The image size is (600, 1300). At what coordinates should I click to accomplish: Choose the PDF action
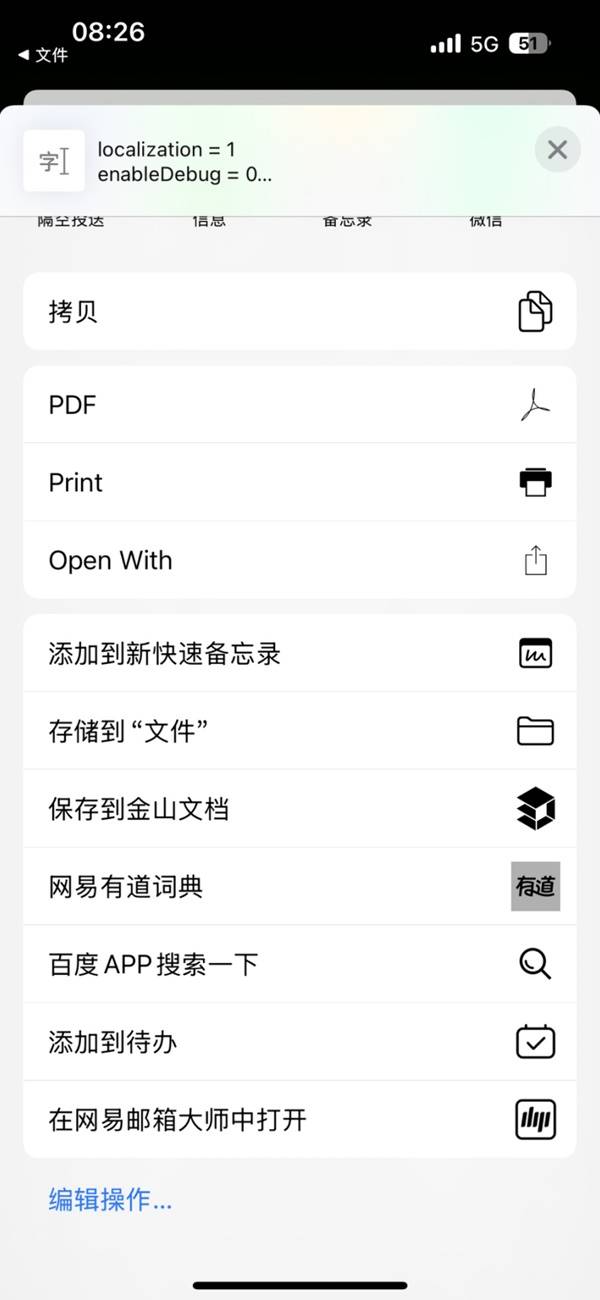(300, 405)
